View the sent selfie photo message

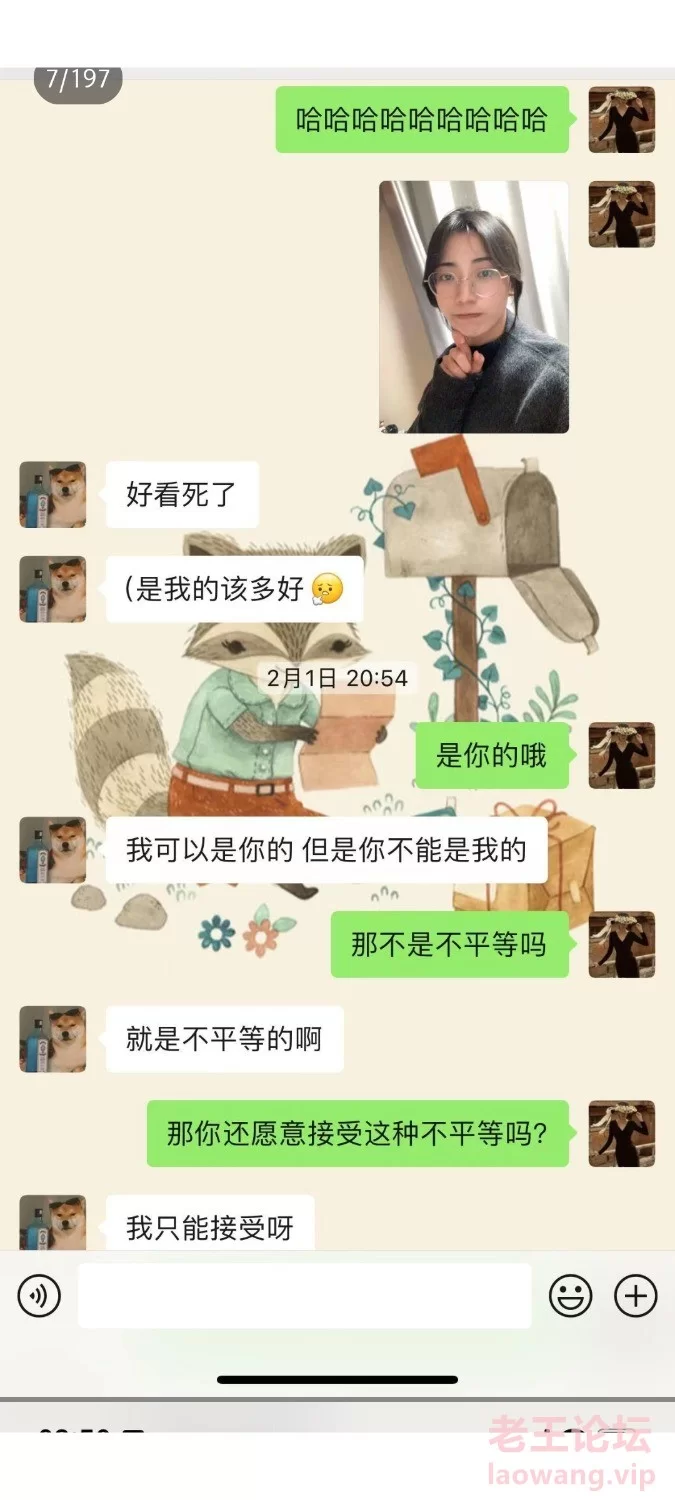[x=474, y=307]
